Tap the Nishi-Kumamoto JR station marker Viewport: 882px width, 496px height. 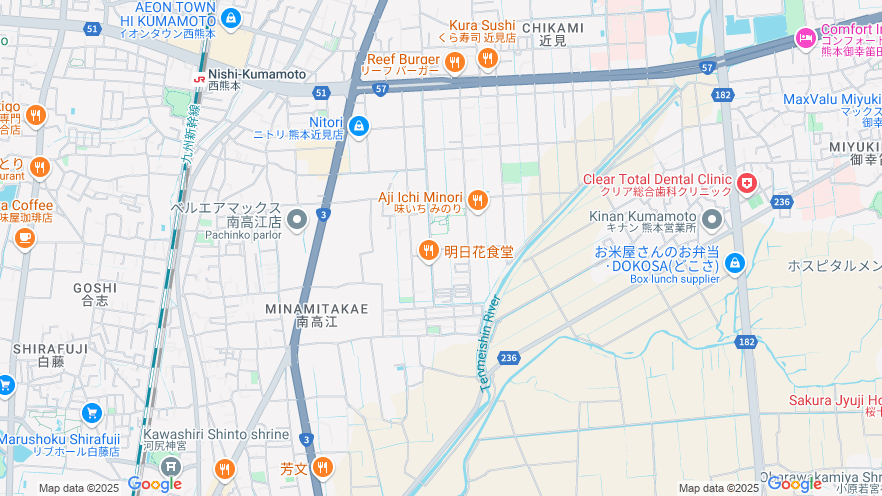pyautogui.click(x=200, y=76)
